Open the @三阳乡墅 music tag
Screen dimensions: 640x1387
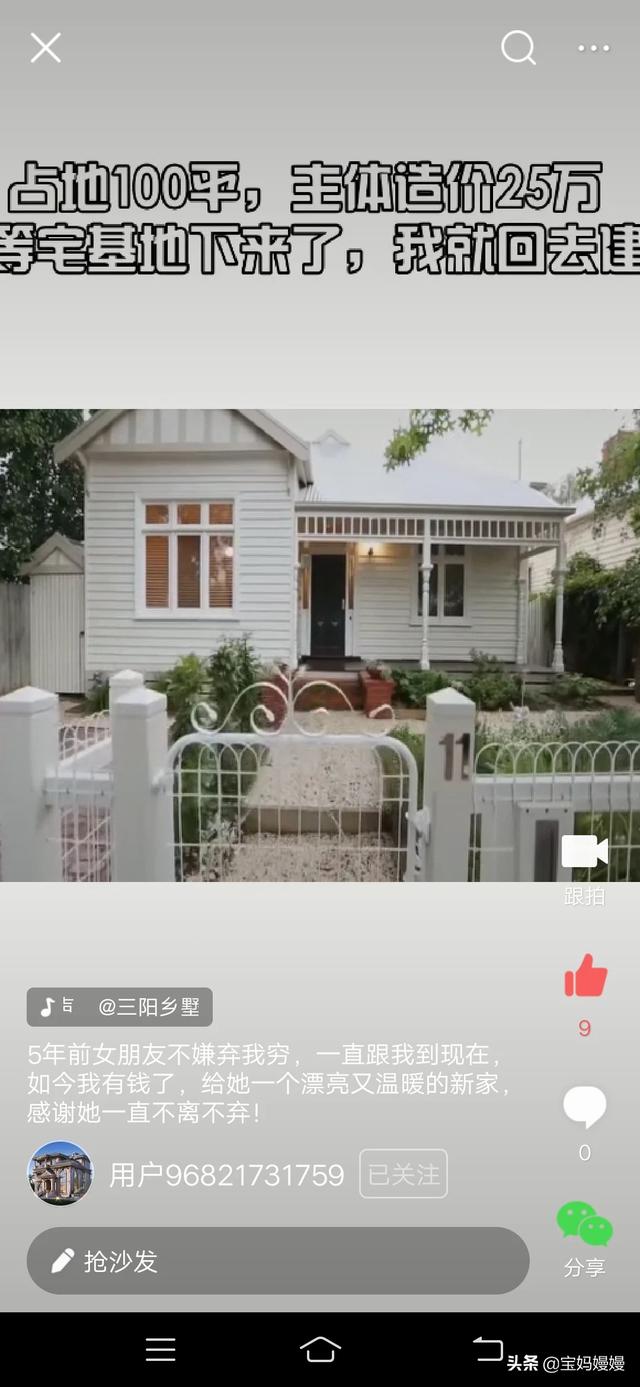point(120,1007)
